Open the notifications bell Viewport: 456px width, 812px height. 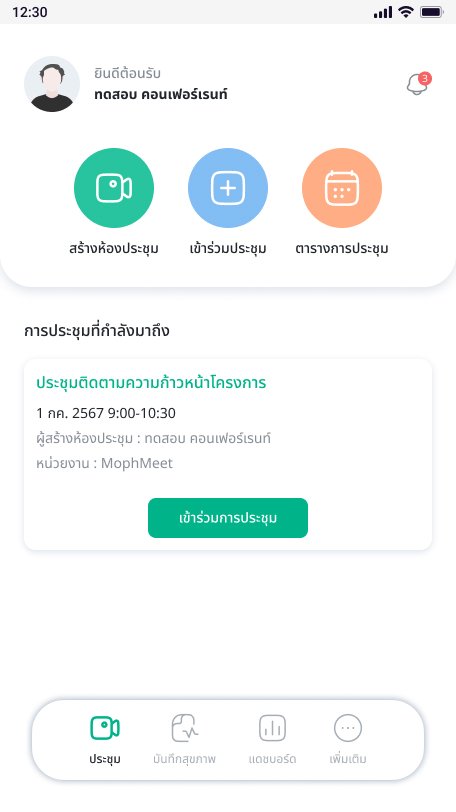[418, 84]
